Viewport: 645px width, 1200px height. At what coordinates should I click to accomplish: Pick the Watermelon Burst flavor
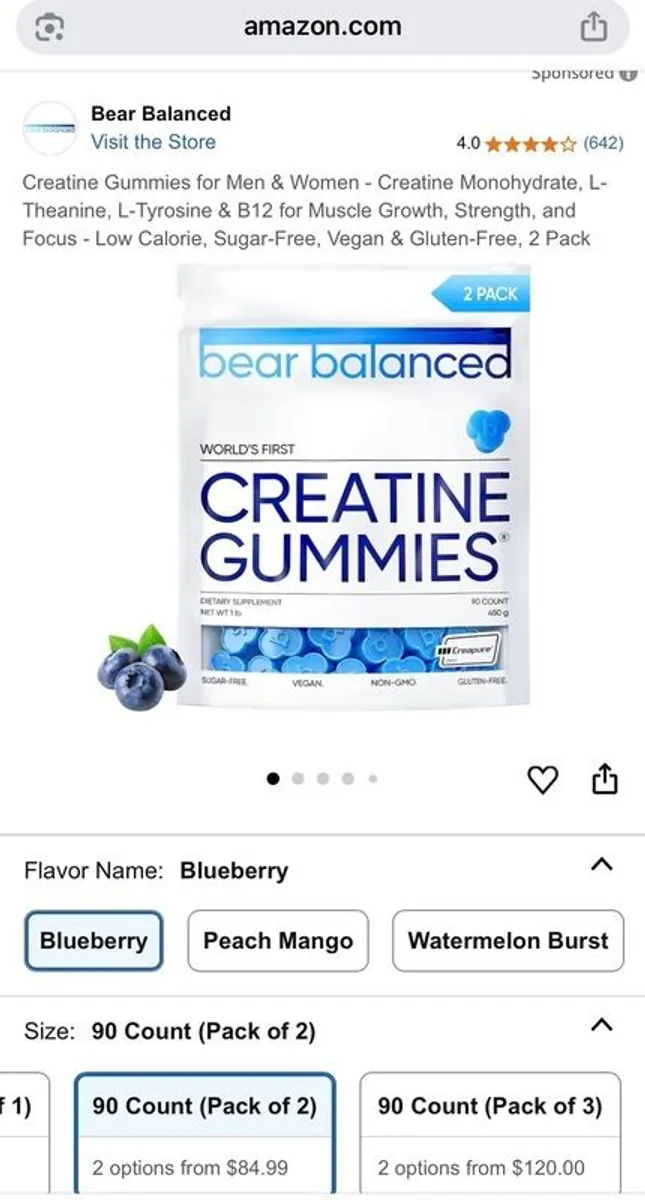point(507,941)
